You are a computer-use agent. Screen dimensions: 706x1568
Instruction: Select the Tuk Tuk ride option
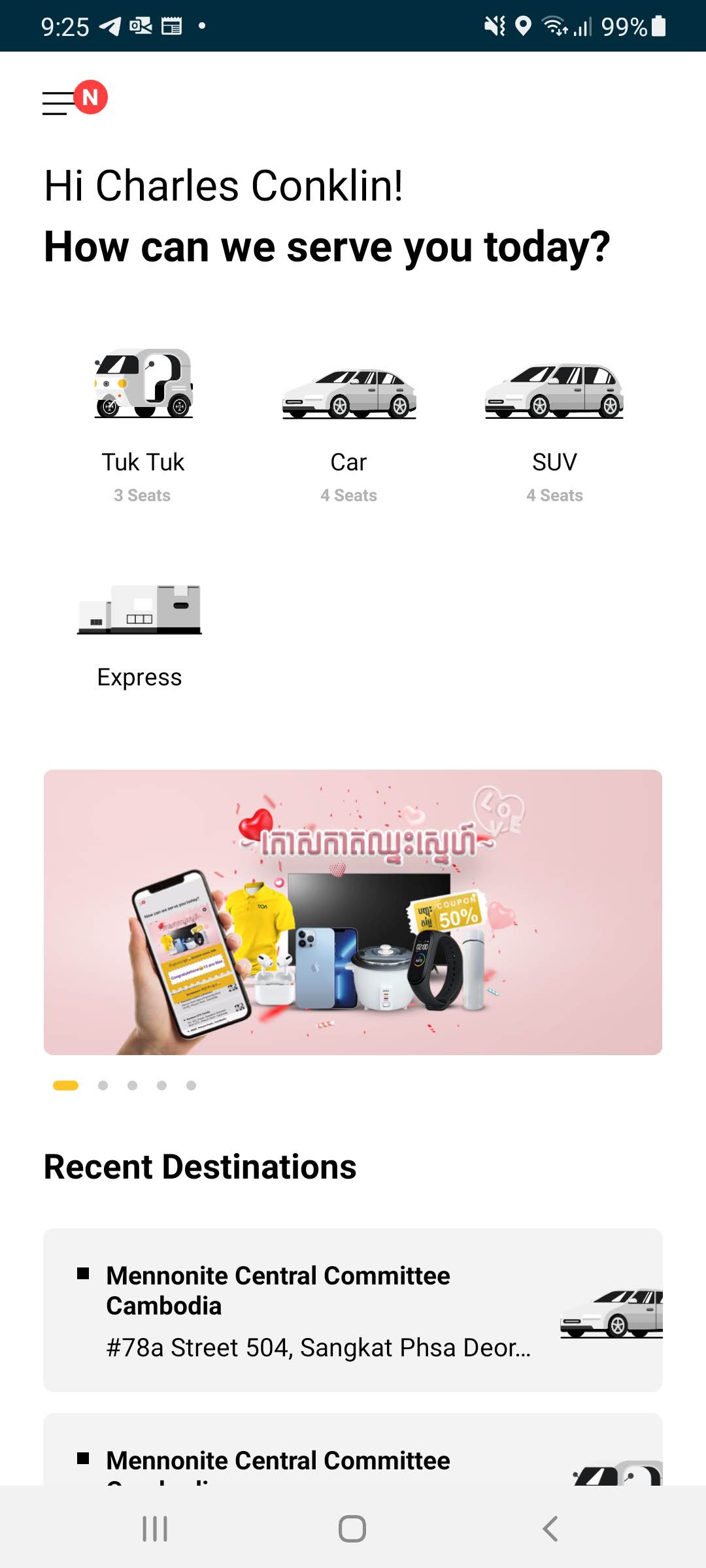point(143,425)
